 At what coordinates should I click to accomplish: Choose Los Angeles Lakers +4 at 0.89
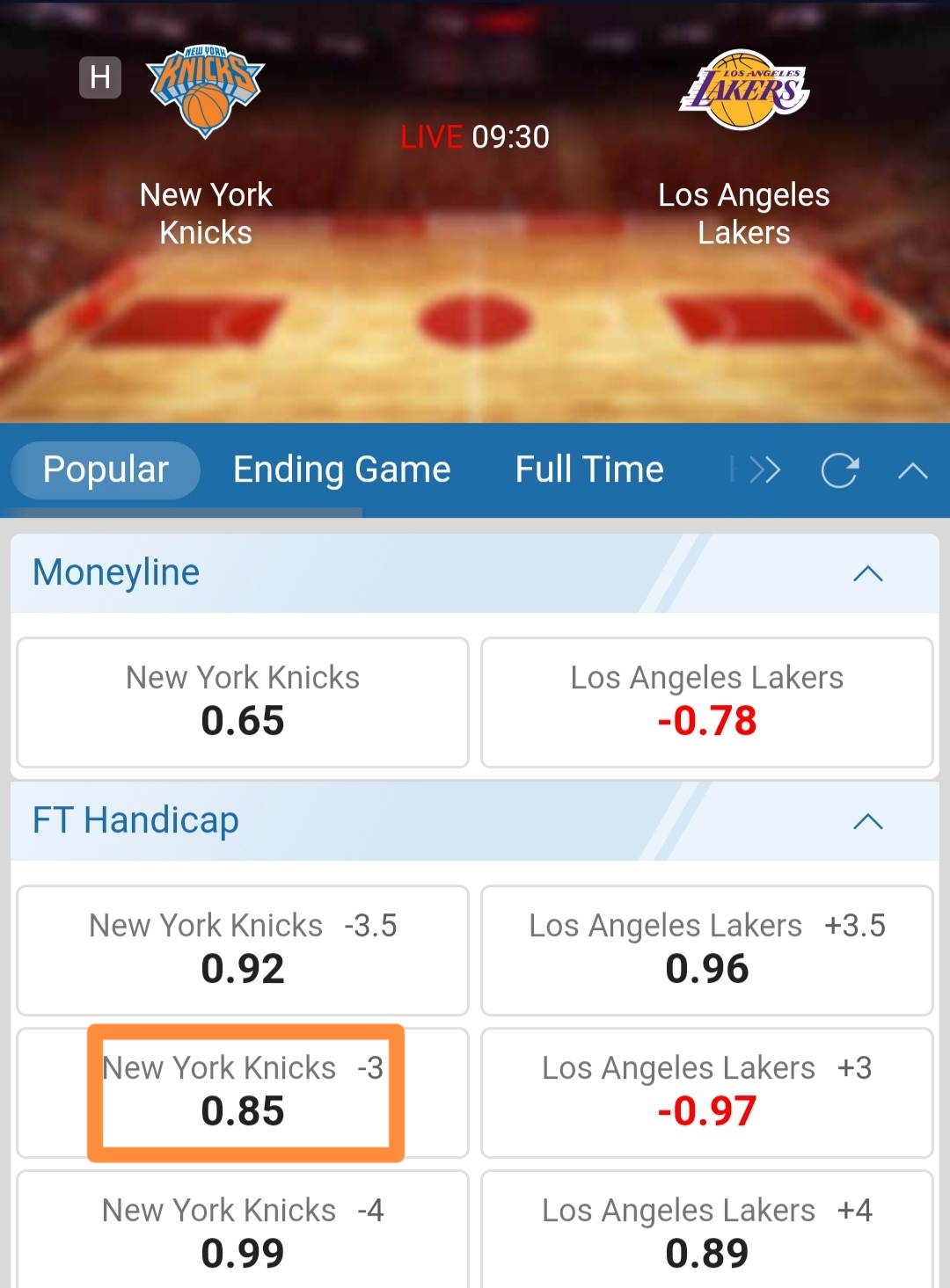pos(707,1231)
